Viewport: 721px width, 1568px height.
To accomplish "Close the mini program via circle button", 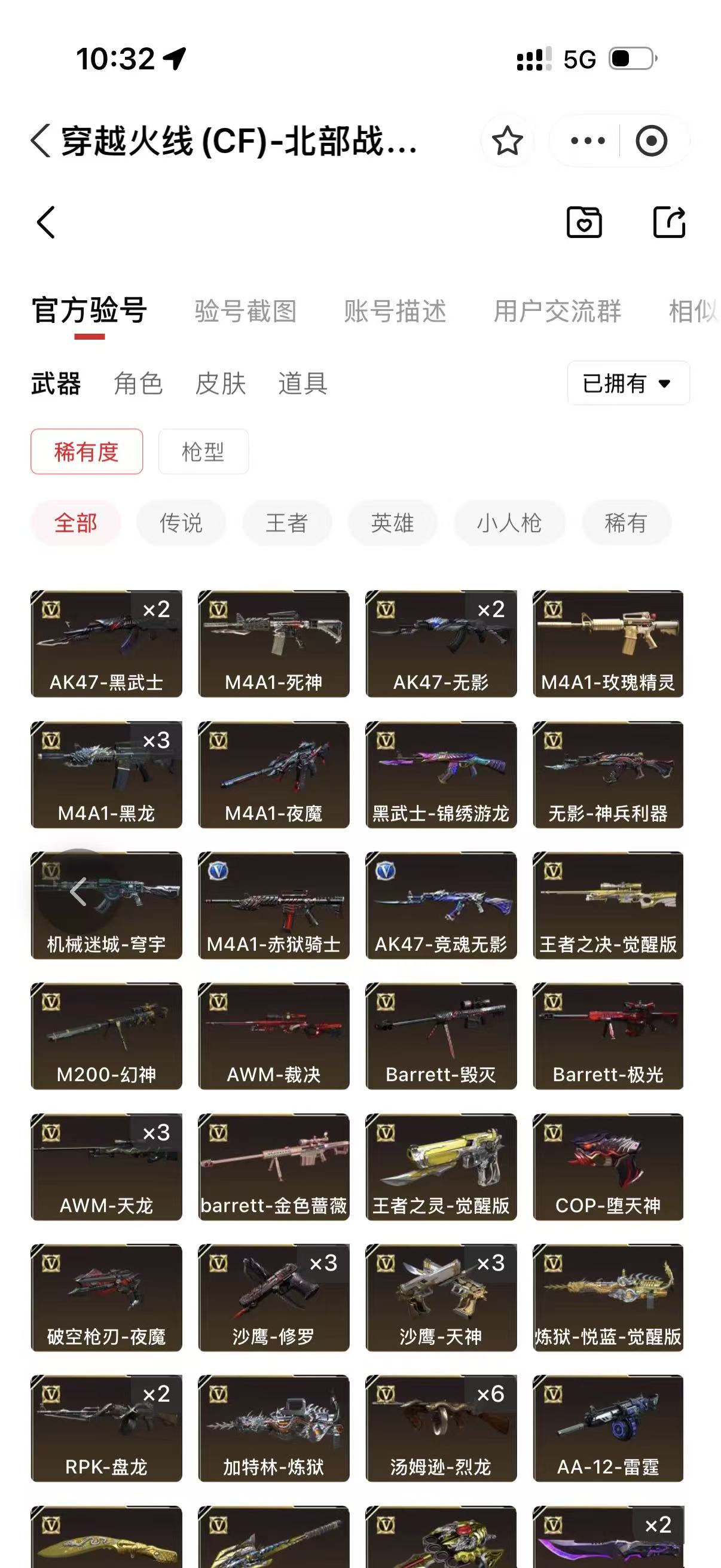I will tap(651, 141).
